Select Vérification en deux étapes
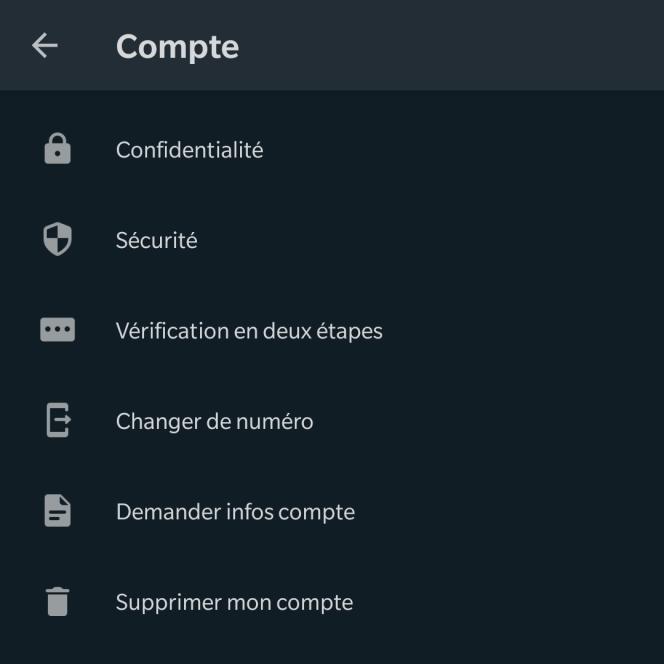Viewport: 664px width, 664px height. (249, 330)
